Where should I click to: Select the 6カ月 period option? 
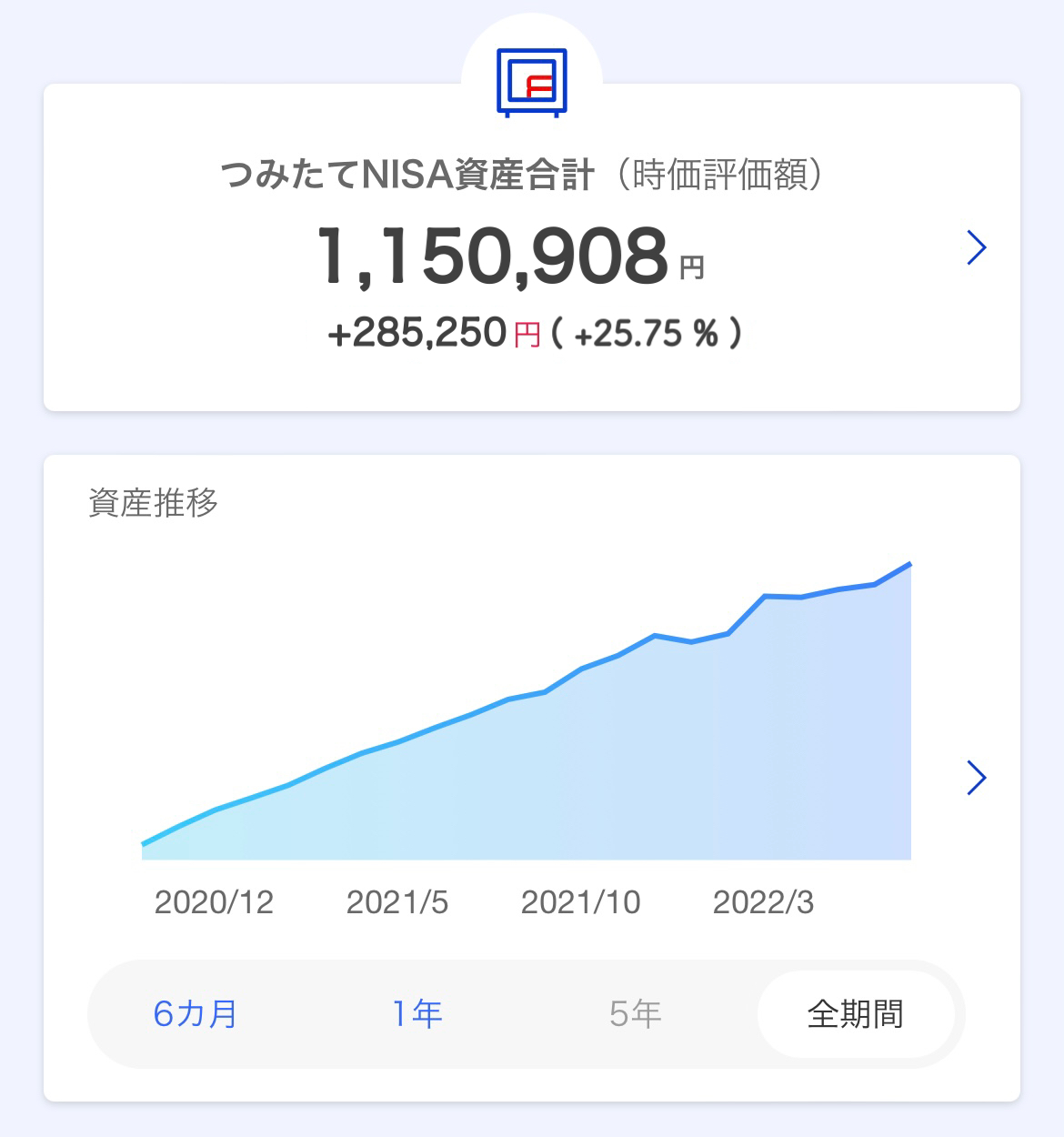[x=194, y=1011]
